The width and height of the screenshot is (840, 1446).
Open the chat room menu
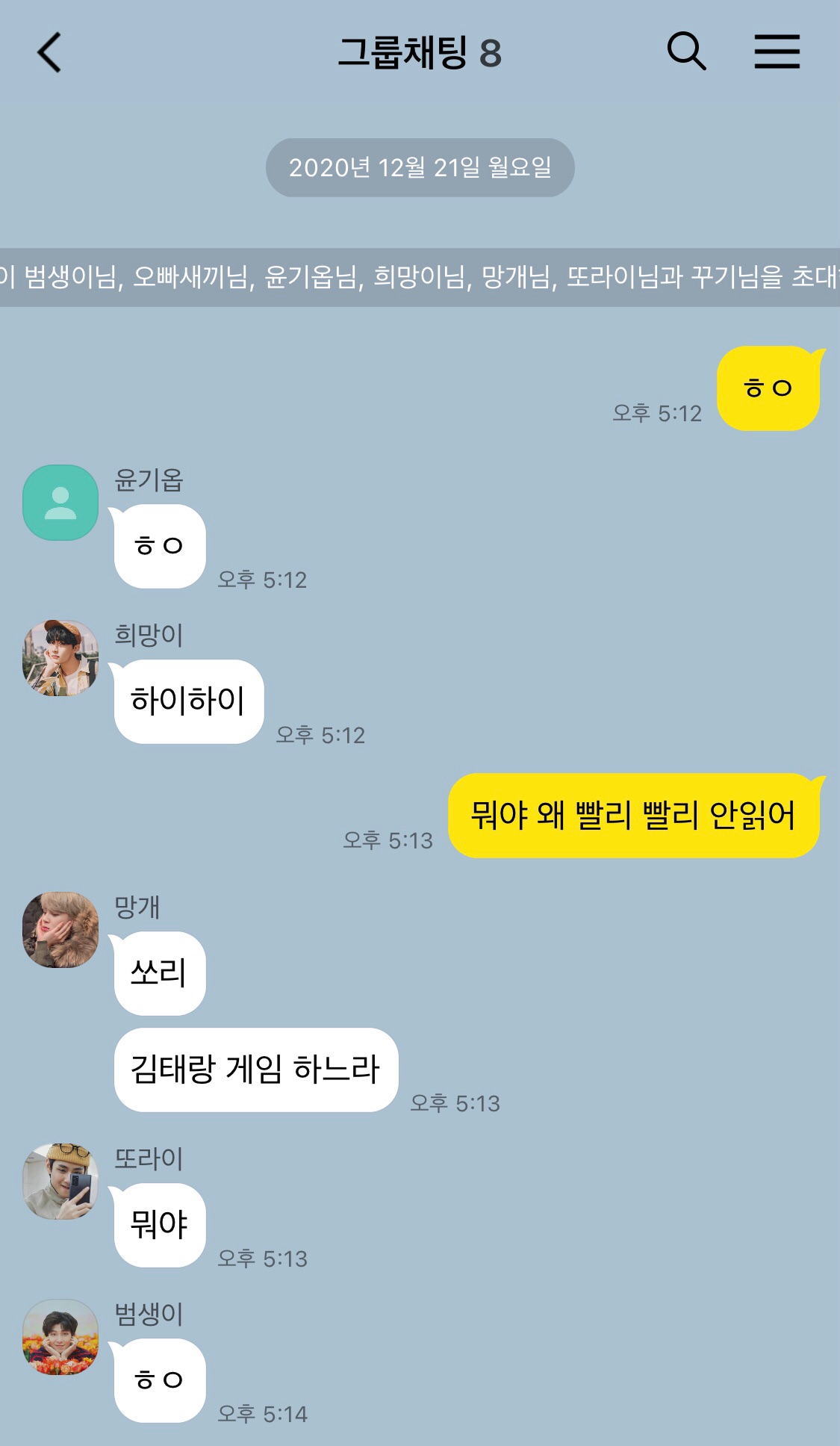coord(777,52)
